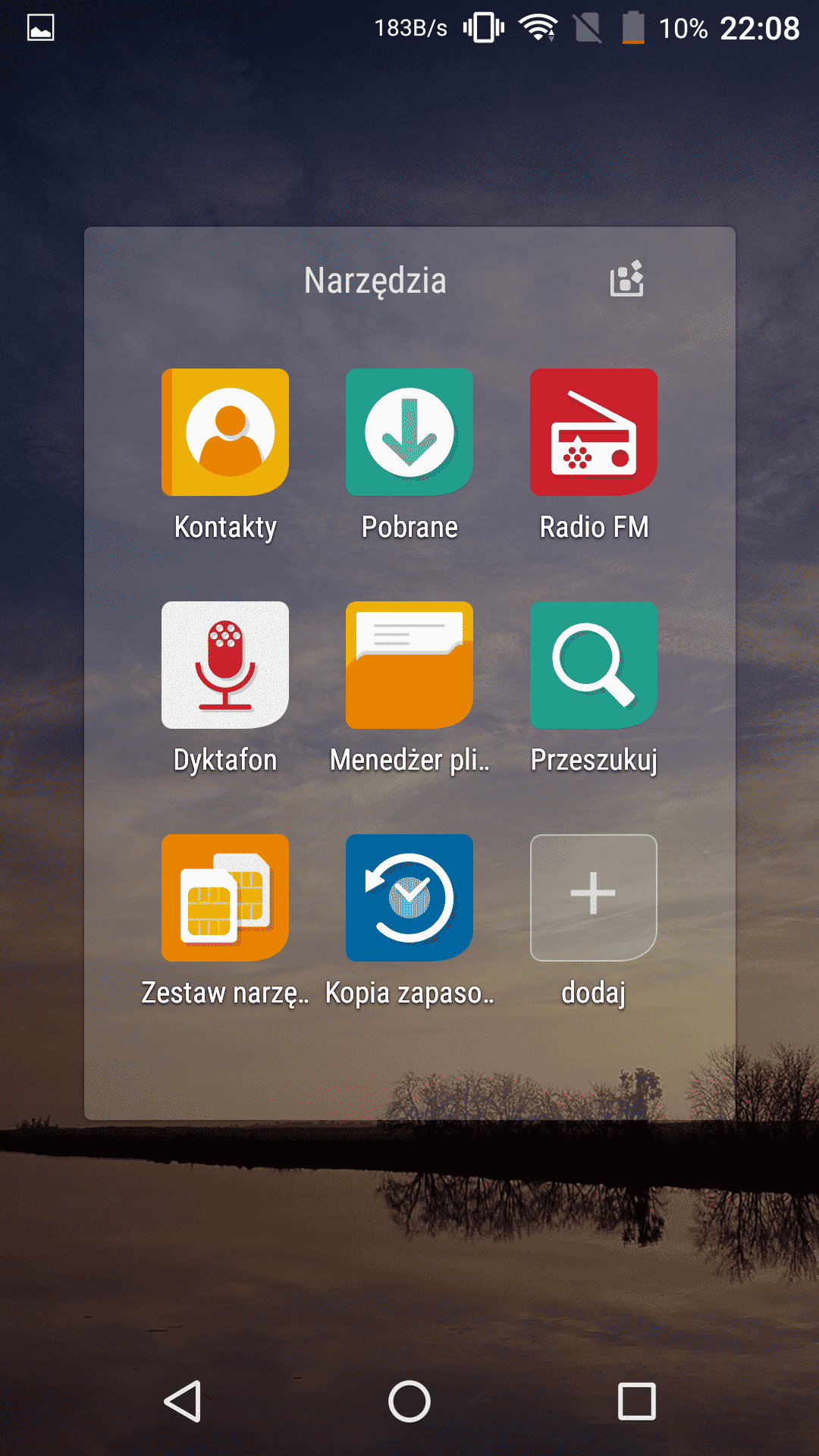Tap dodaj to add an app

click(x=594, y=898)
